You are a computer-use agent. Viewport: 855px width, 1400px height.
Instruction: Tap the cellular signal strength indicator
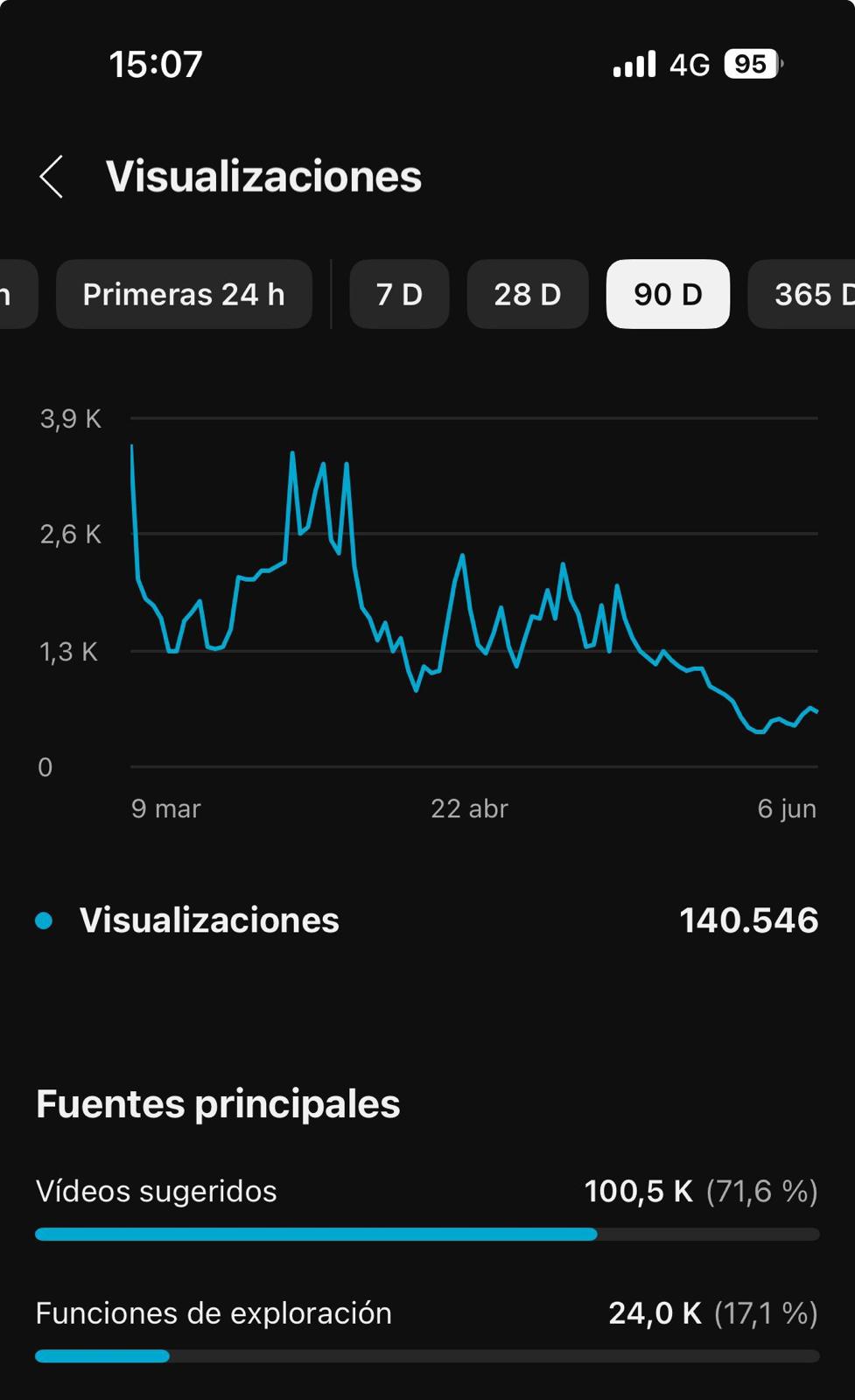pos(633,62)
